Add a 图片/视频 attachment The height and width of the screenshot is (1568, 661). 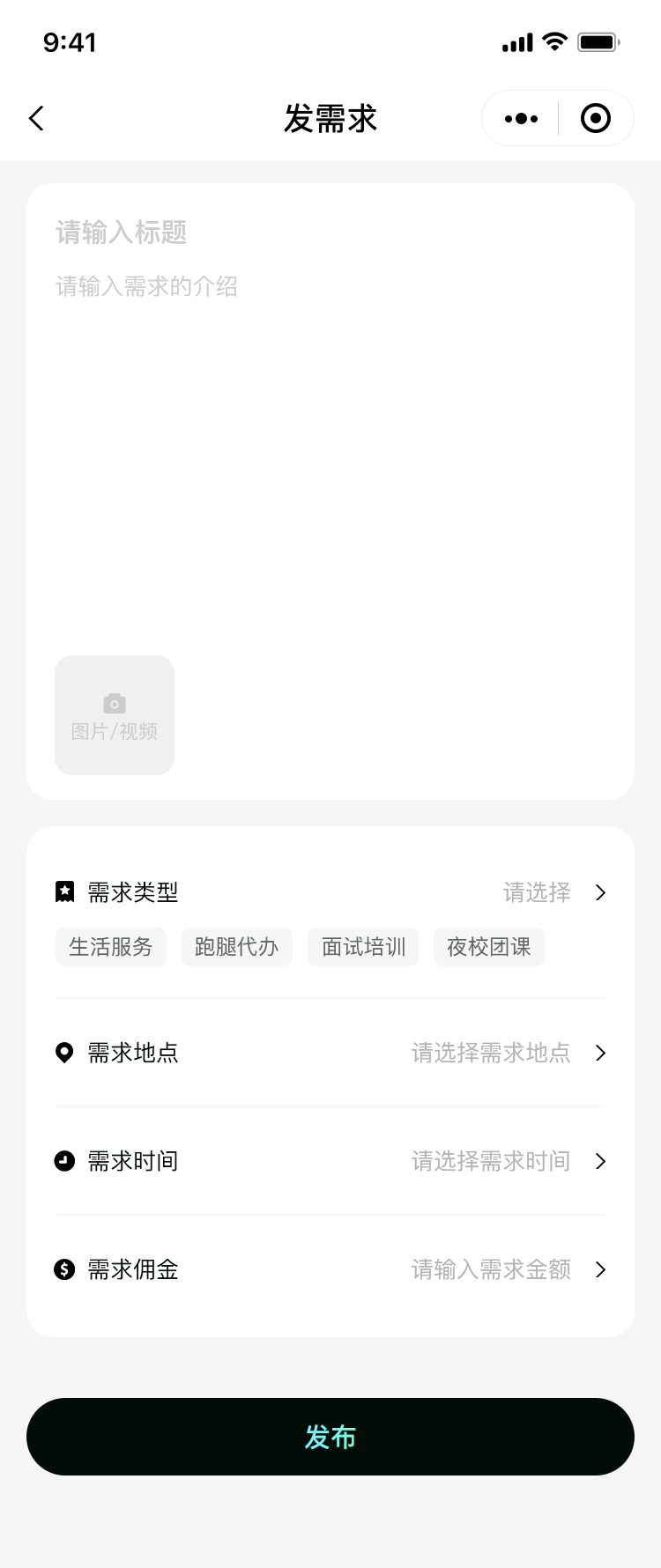115,715
